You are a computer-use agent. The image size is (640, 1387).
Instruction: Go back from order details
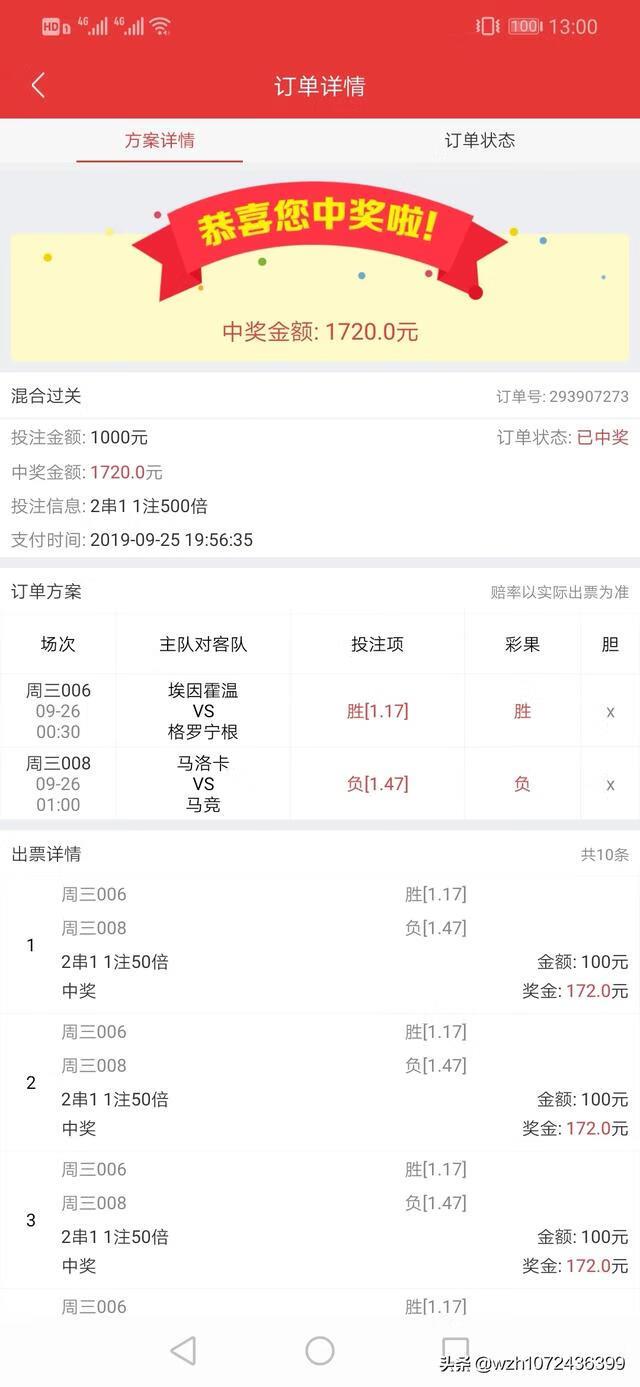pos(38,86)
